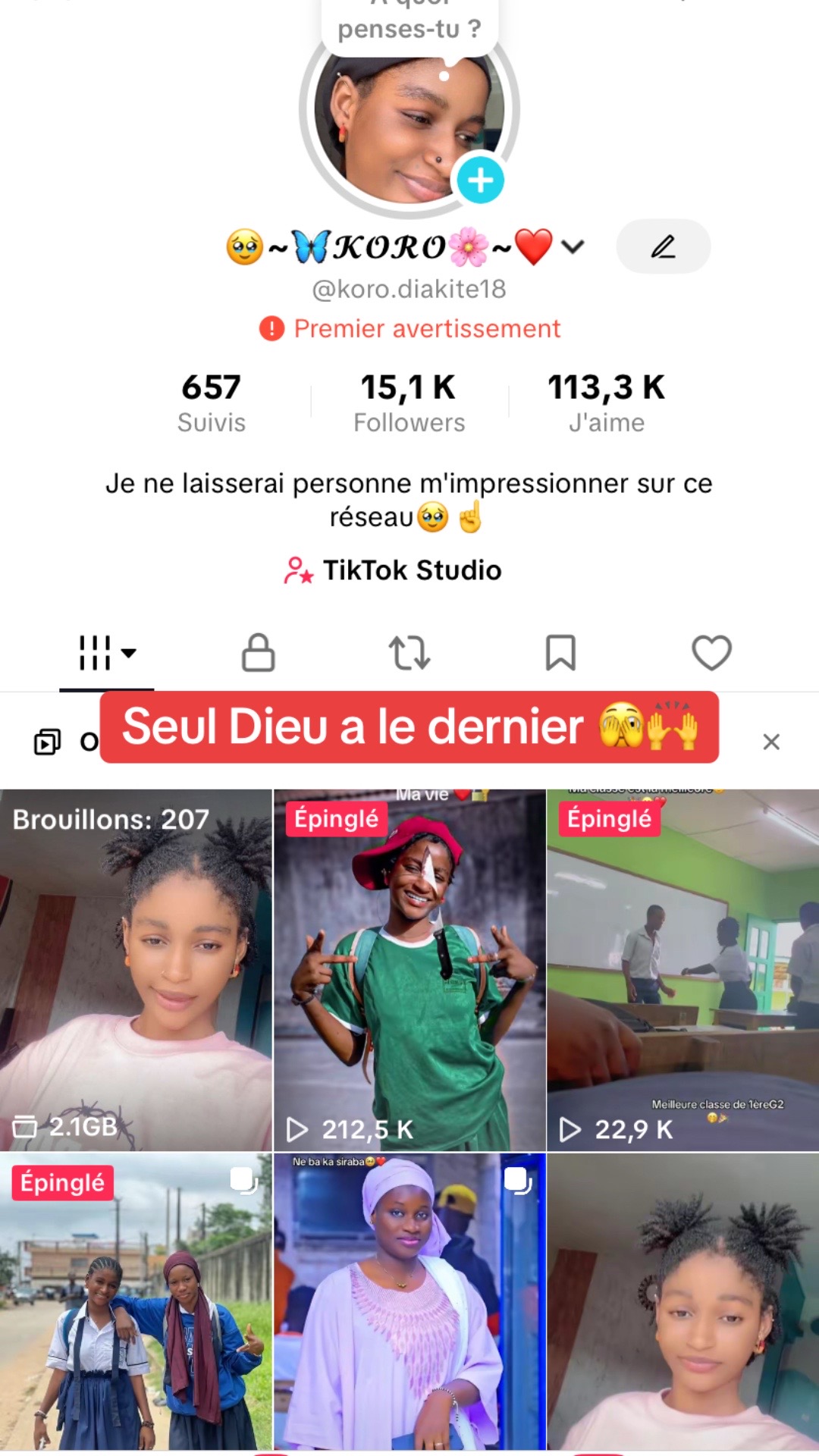Screen dimensions: 819x1456
Task: Switch to the reposts tab
Action: click(409, 653)
